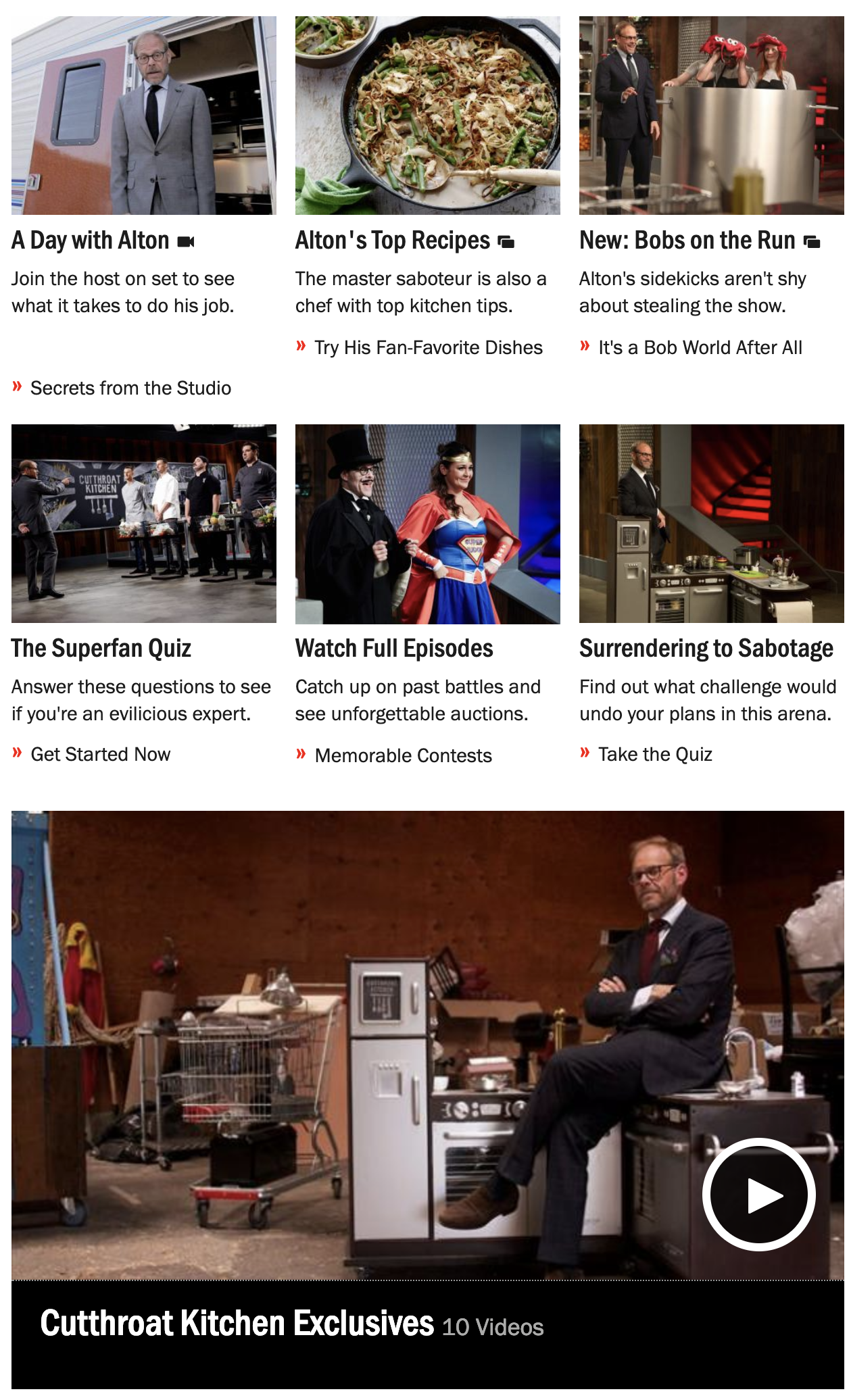The image size is (849, 1400).
Task: Open the Watch Full Episodes headline
Action: [x=394, y=649]
